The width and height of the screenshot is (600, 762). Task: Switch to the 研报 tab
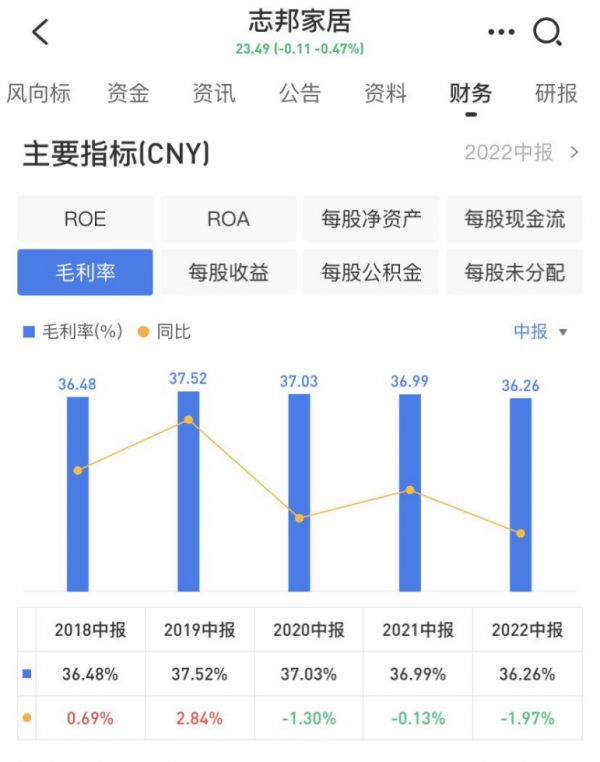pos(556,94)
